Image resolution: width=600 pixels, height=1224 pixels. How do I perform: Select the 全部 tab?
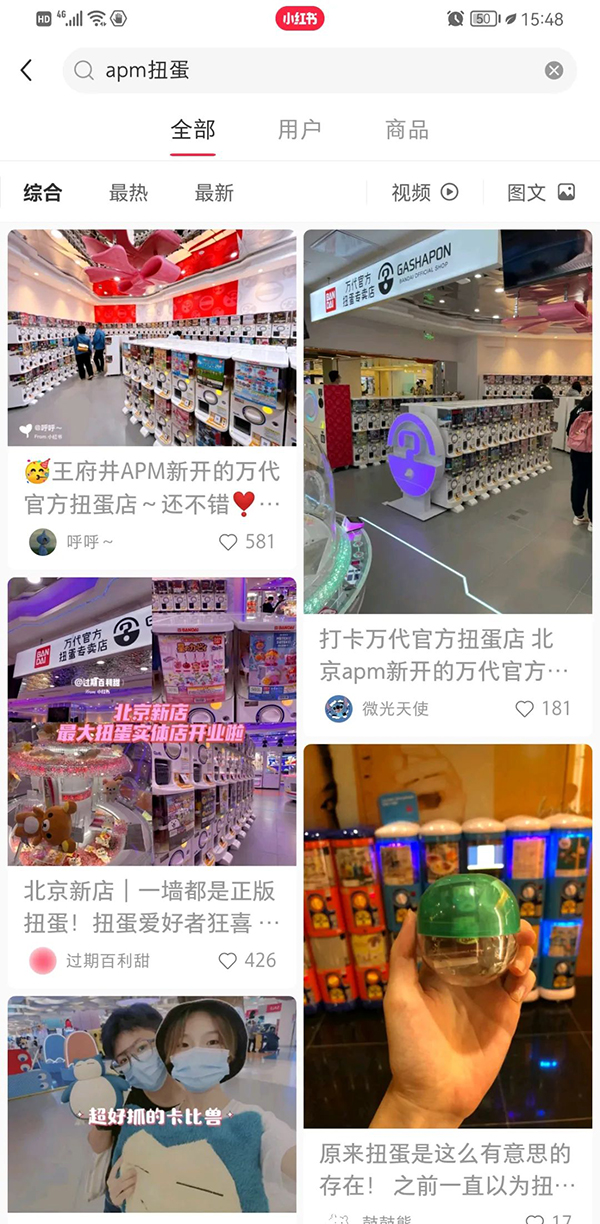(x=193, y=130)
